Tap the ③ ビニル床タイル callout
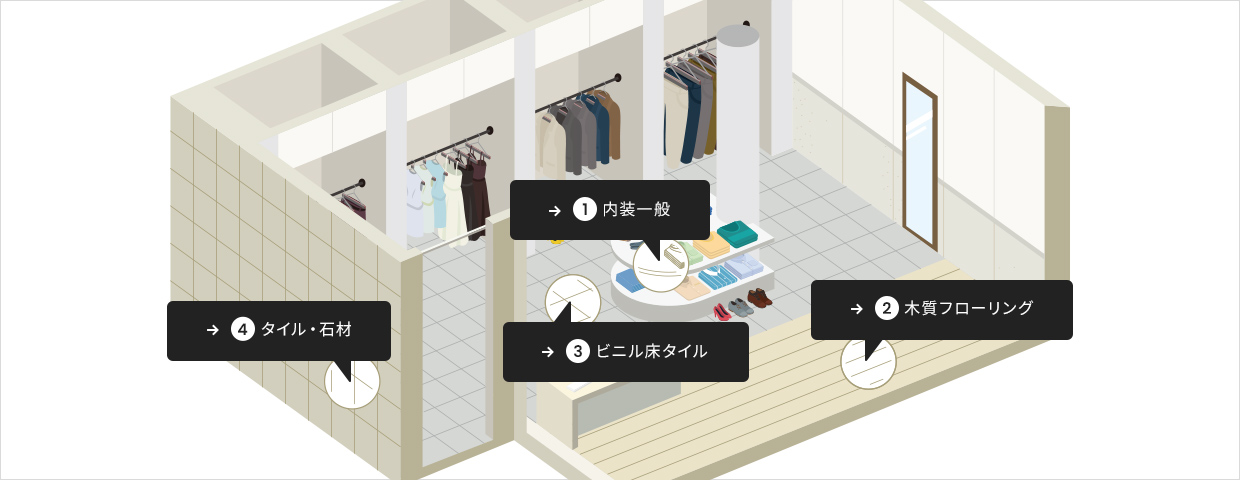This screenshot has width=1240, height=480. (625, 351)
